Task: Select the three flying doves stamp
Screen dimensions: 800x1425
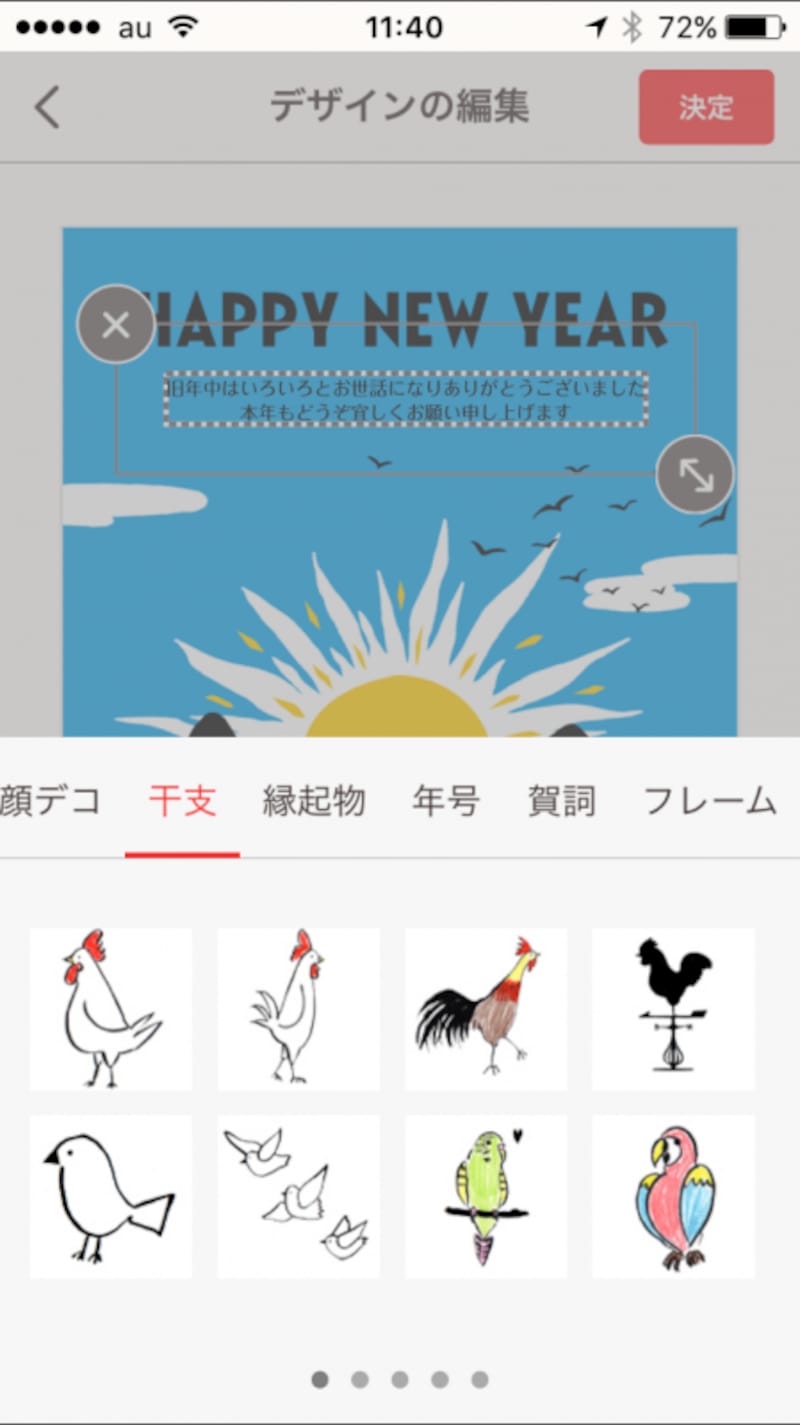Action: click(298, 1196)
